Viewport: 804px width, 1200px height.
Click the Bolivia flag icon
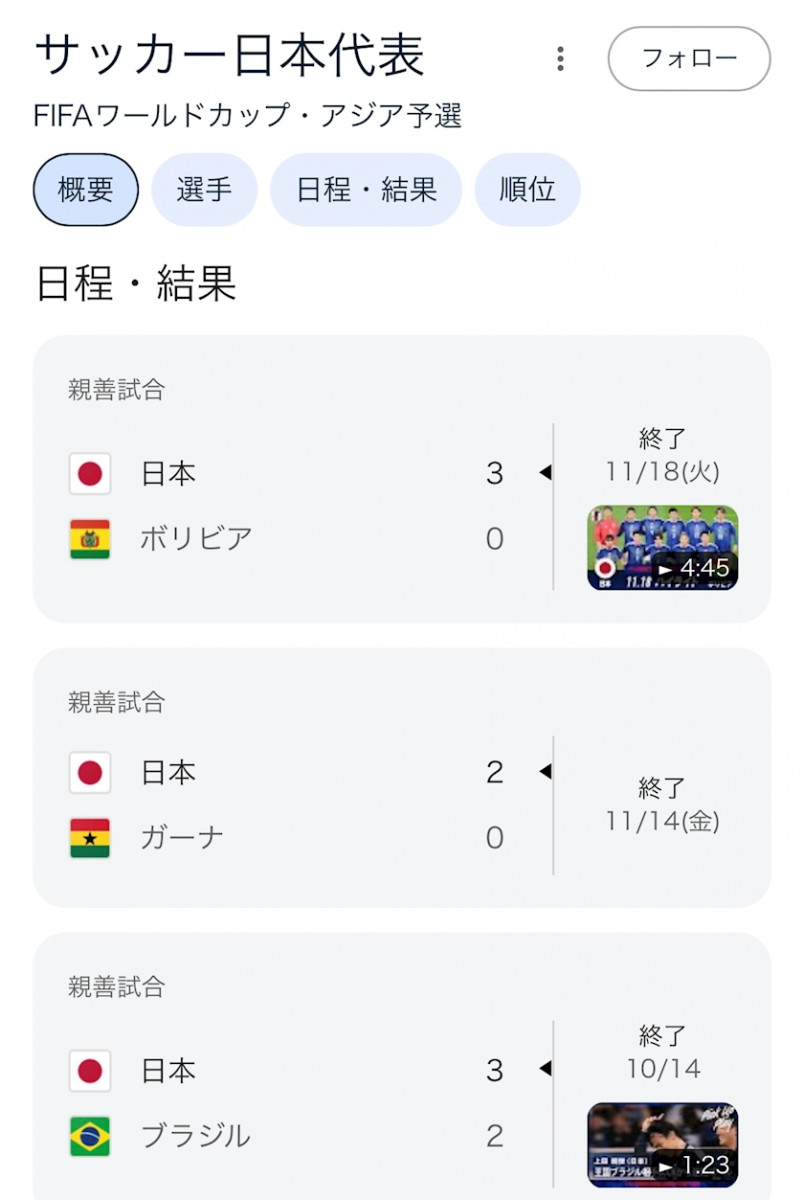89,538
